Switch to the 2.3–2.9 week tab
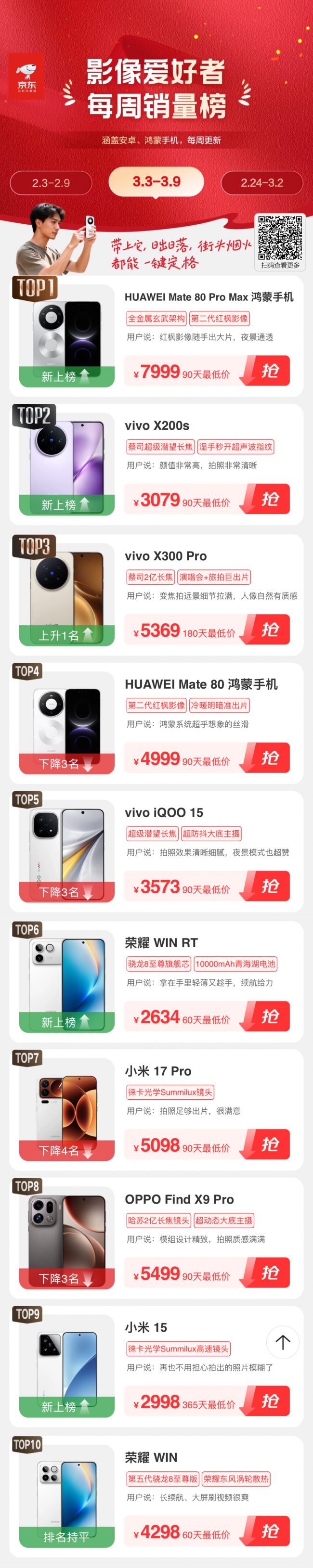Viewport: 313px width, 1568px height. point(51,182)
